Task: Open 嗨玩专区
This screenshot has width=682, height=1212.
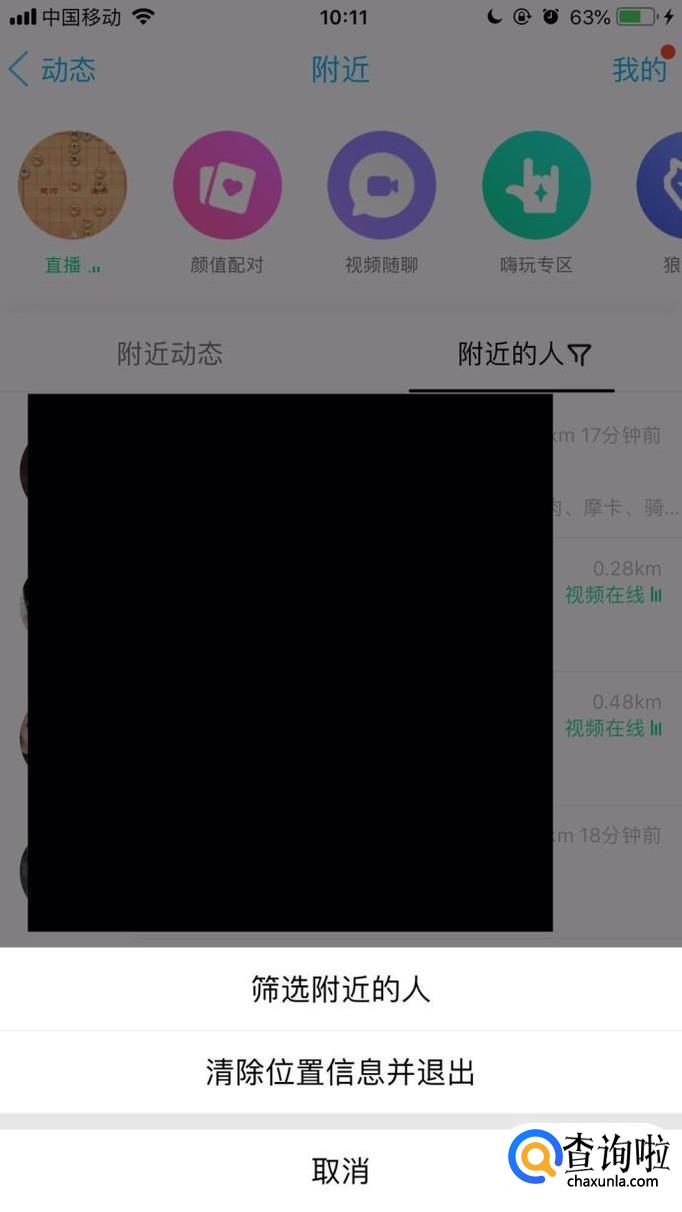Action: click(536, 186)
